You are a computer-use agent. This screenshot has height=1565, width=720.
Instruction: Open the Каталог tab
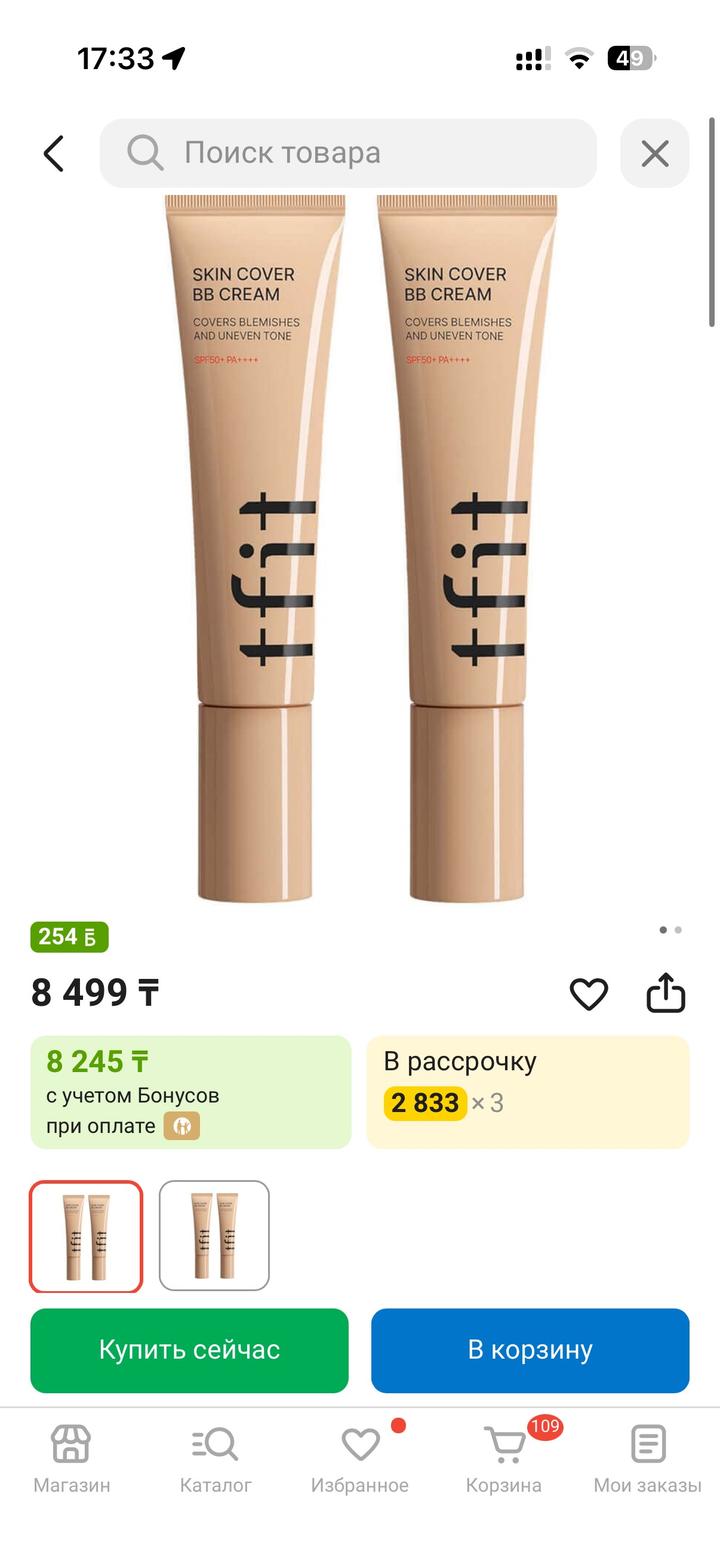216,1459
